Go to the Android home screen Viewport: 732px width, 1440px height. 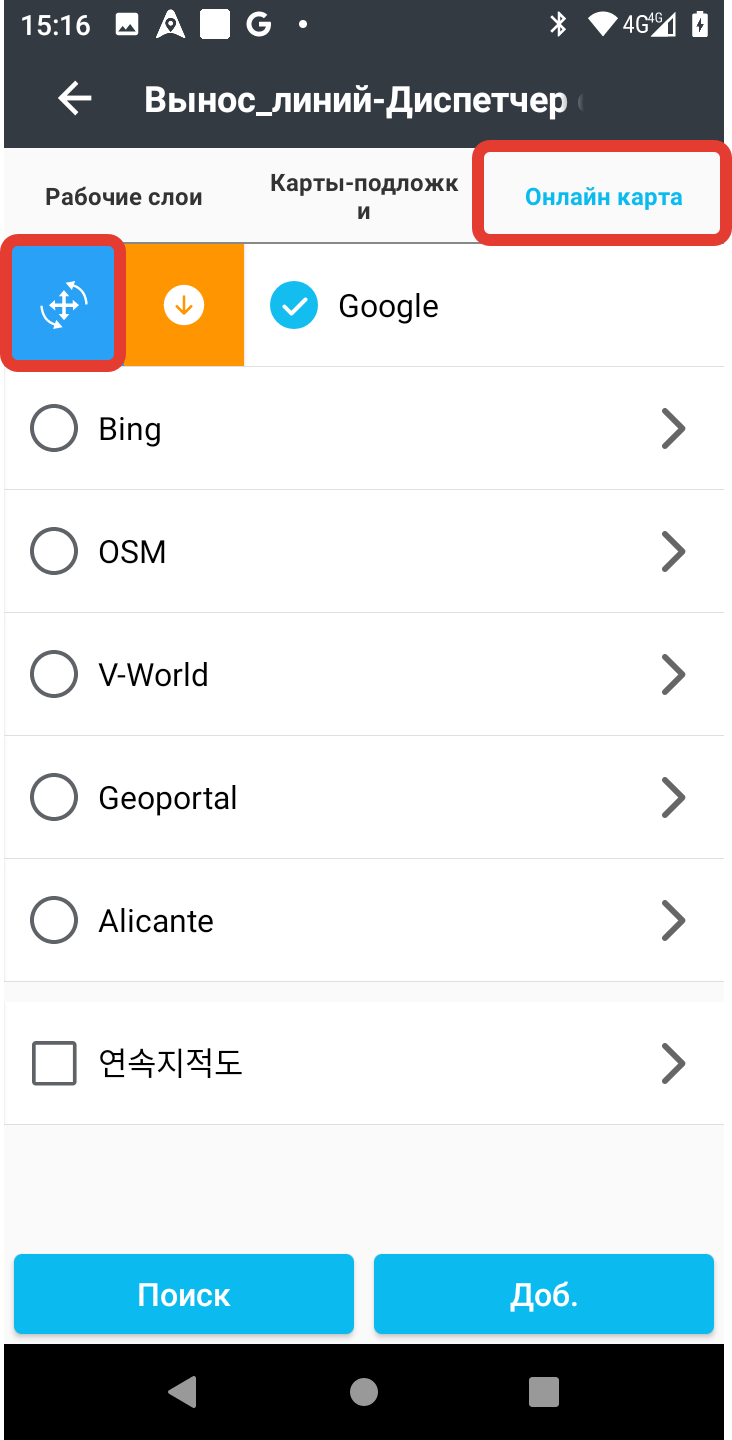point(364,1391)
